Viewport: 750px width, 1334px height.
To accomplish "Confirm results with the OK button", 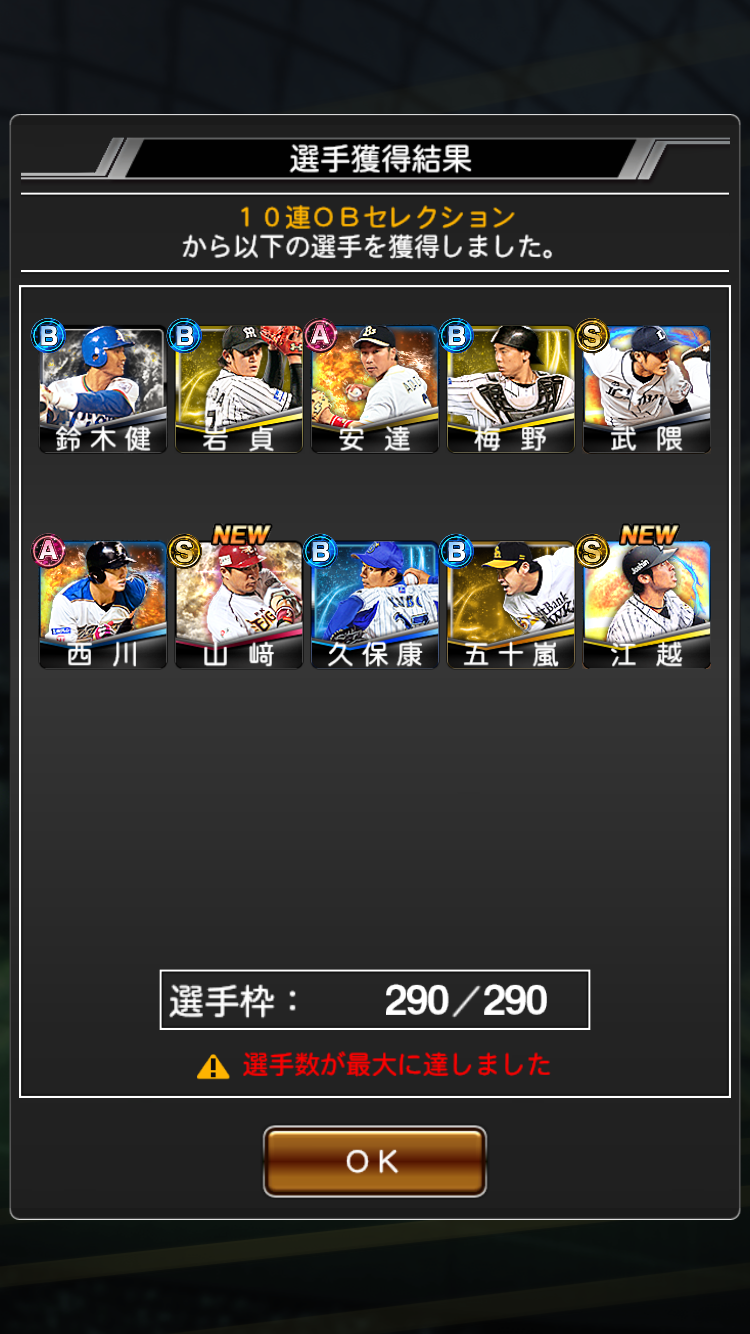I will (374, 1161).
